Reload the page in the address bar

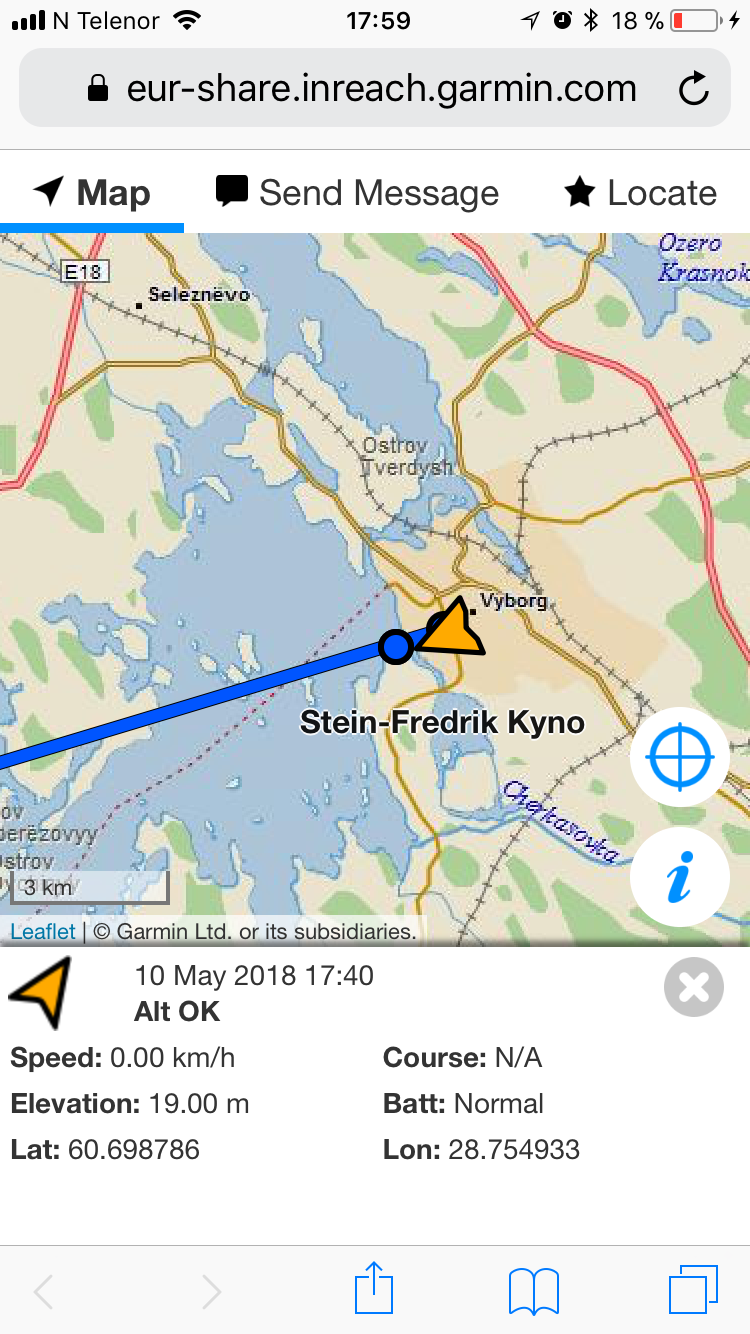pos(693,90)
